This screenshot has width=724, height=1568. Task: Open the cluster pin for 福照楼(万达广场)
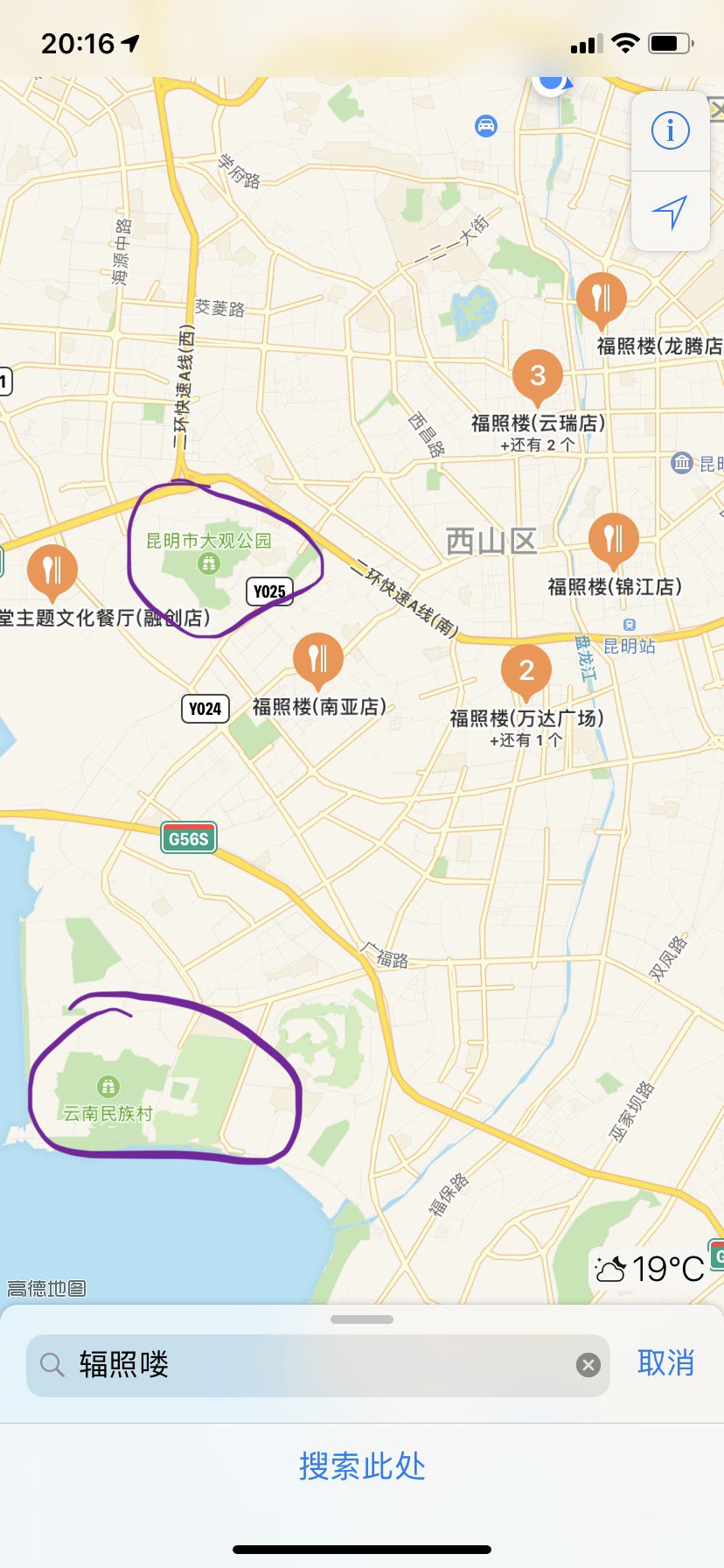coord(526,671)
